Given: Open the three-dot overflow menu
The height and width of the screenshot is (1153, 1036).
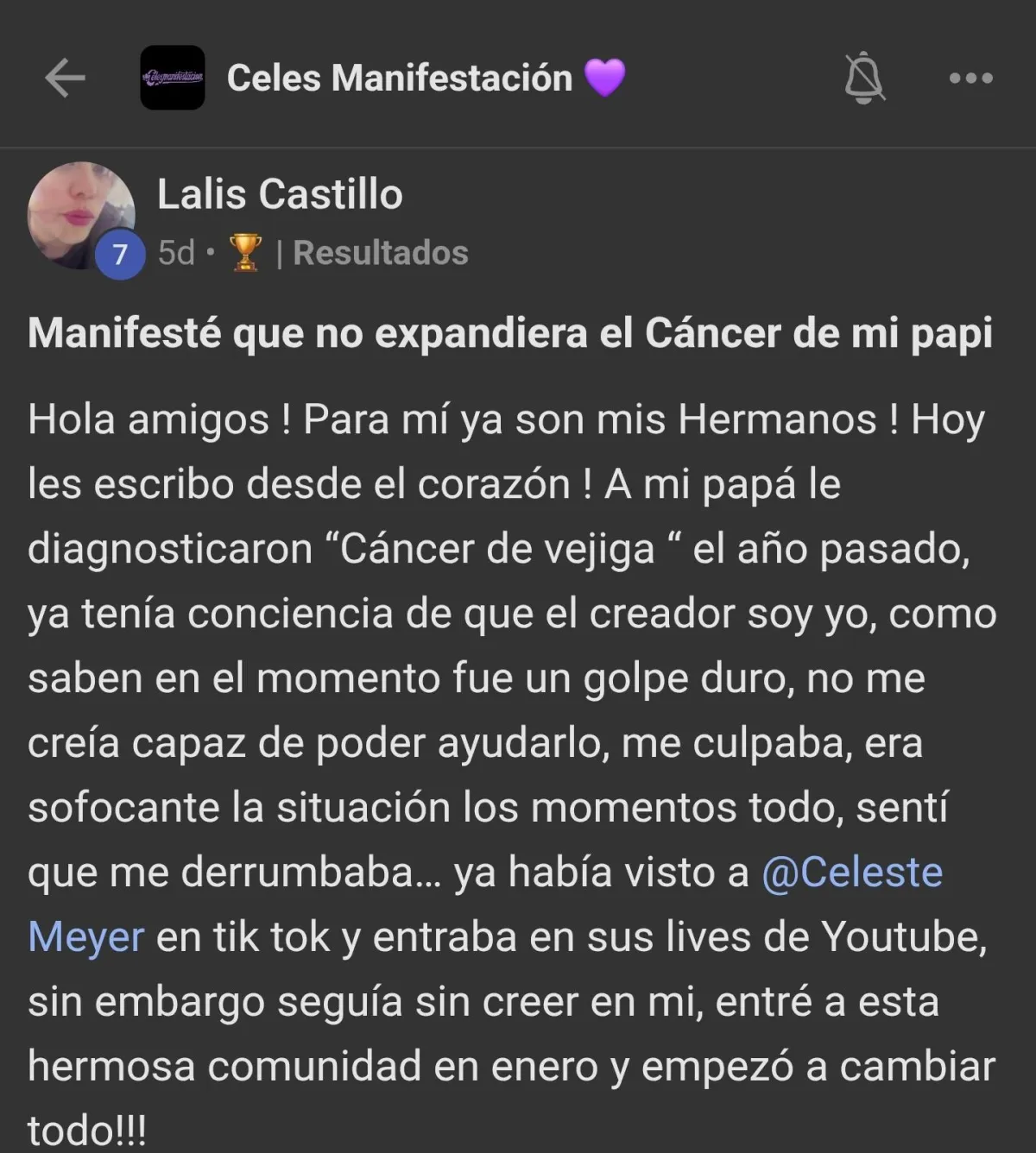Looking at the screenshot, I should click(970, 79).
